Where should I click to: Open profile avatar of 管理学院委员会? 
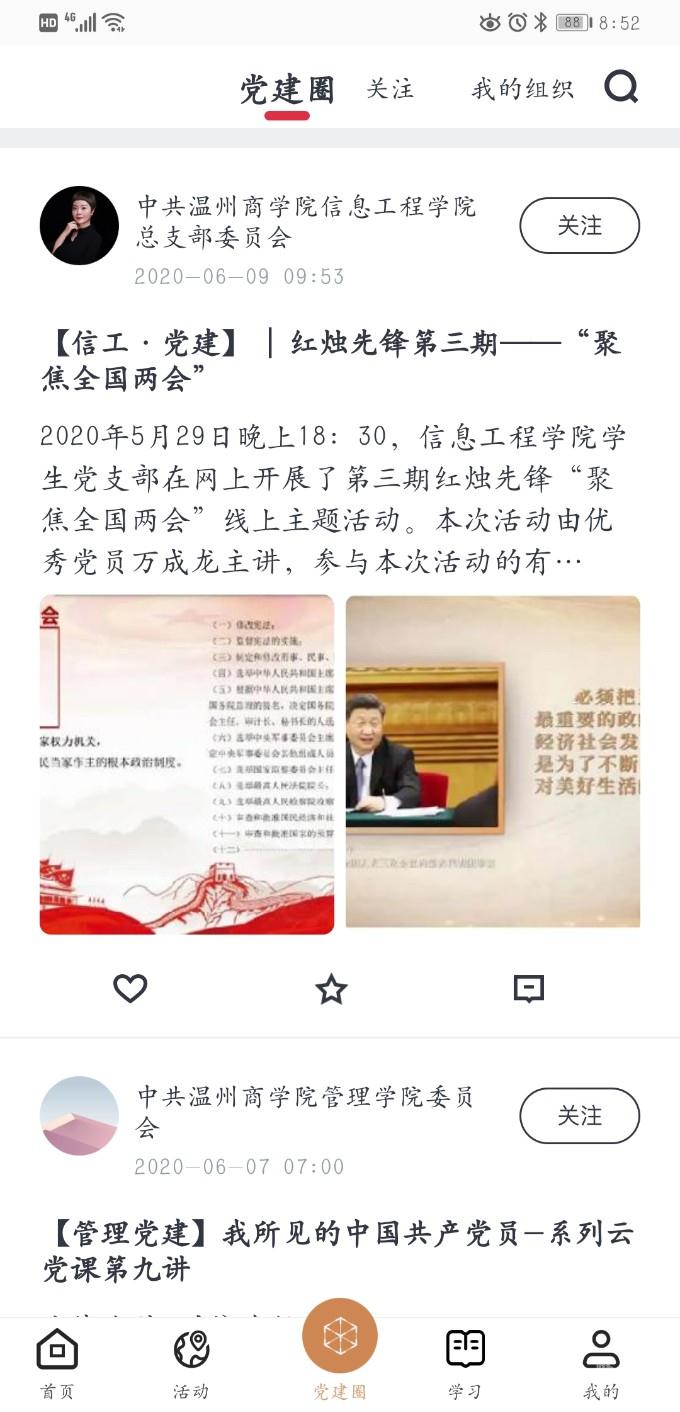(x=79, y=1116)
